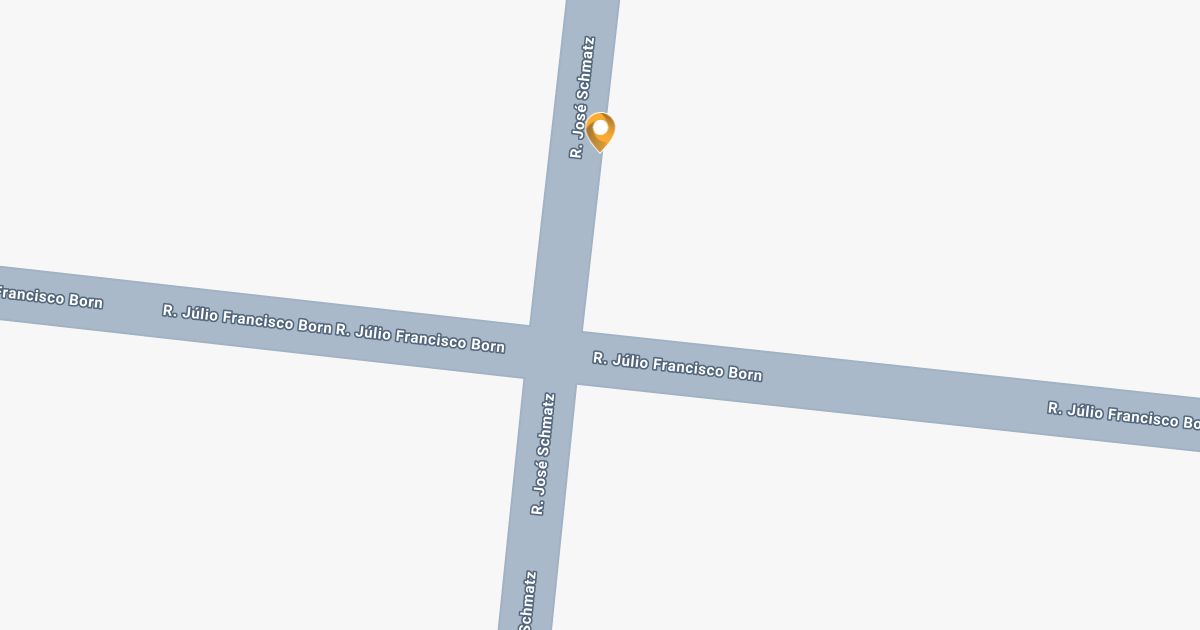This screenshot has height=630, width=1200.
Task: Tap the orange location pin on R. José Schmatz
Action: [x=600, y=131]
